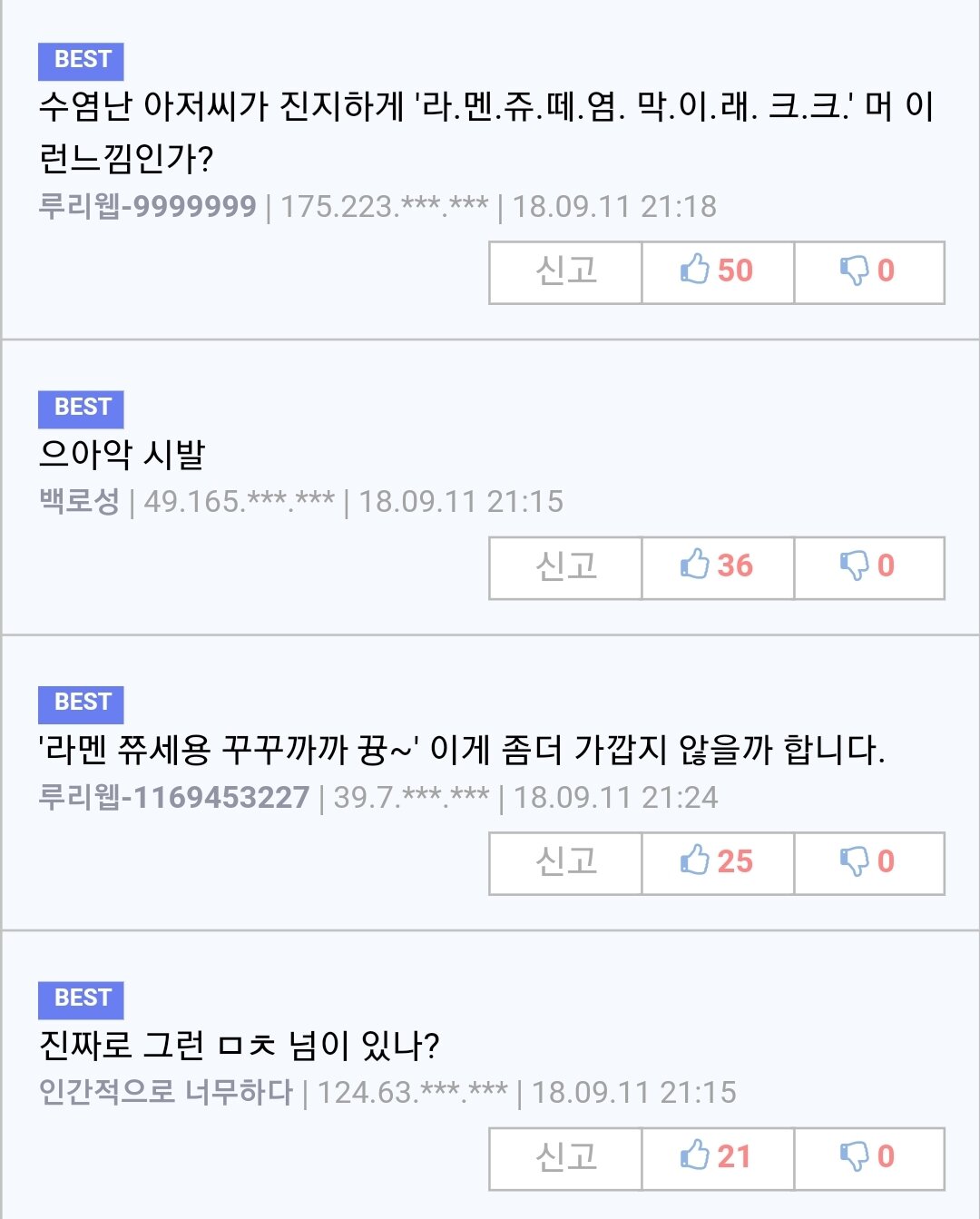
Task: Report 인간적으로 너무하다's comment
Action: [565, 1158]
